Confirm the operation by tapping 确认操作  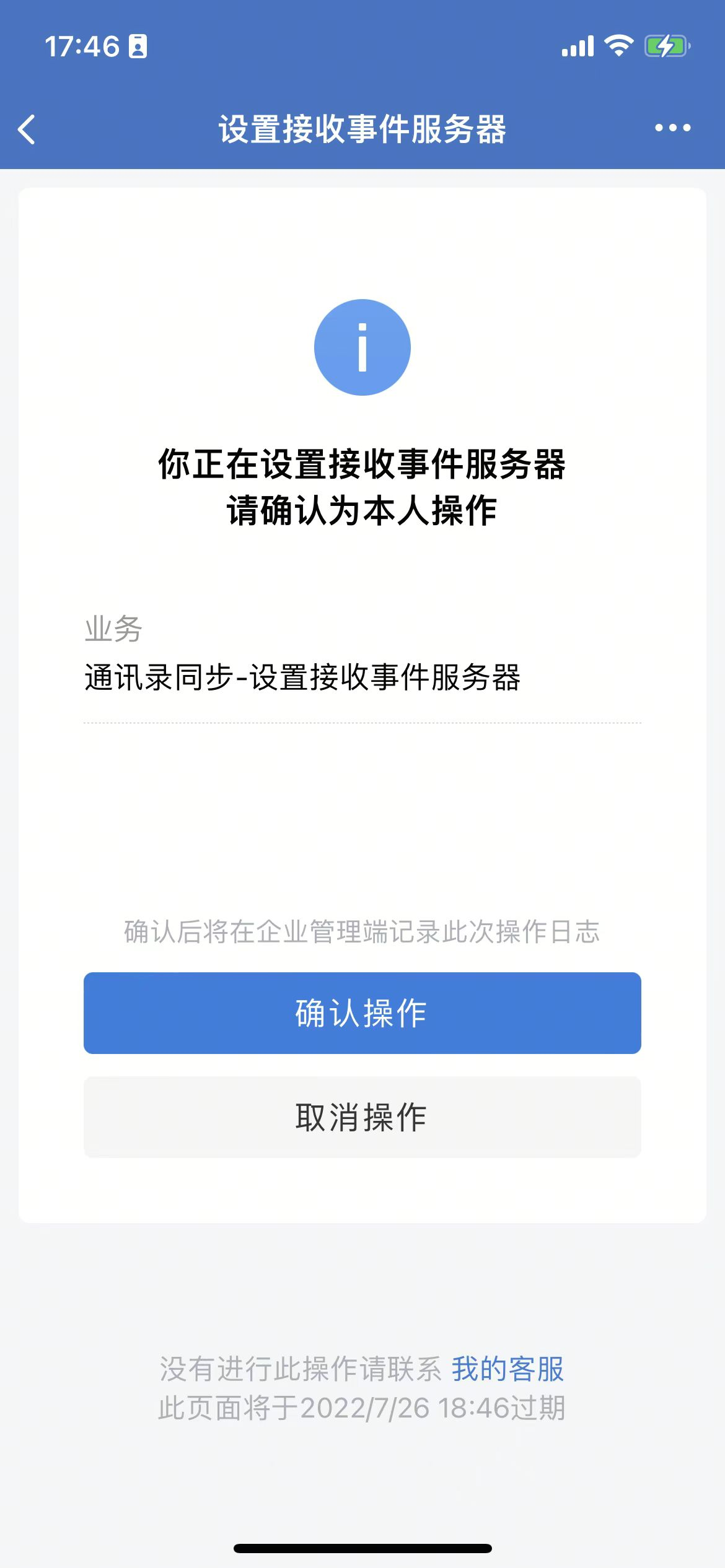tap(362, 1014)
